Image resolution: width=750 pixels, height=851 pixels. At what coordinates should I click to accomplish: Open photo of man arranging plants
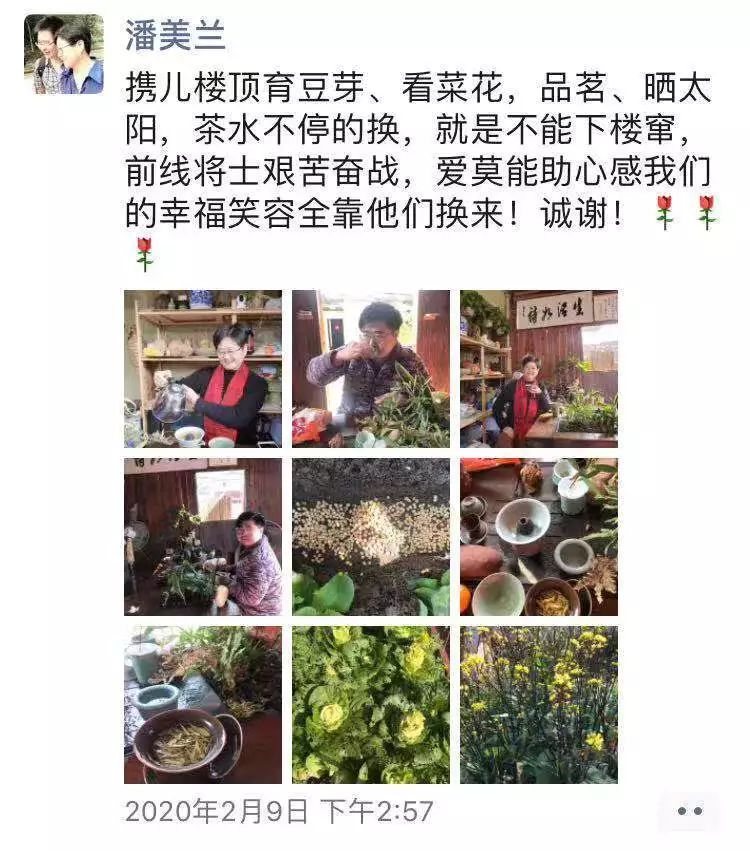coord(203,537)
